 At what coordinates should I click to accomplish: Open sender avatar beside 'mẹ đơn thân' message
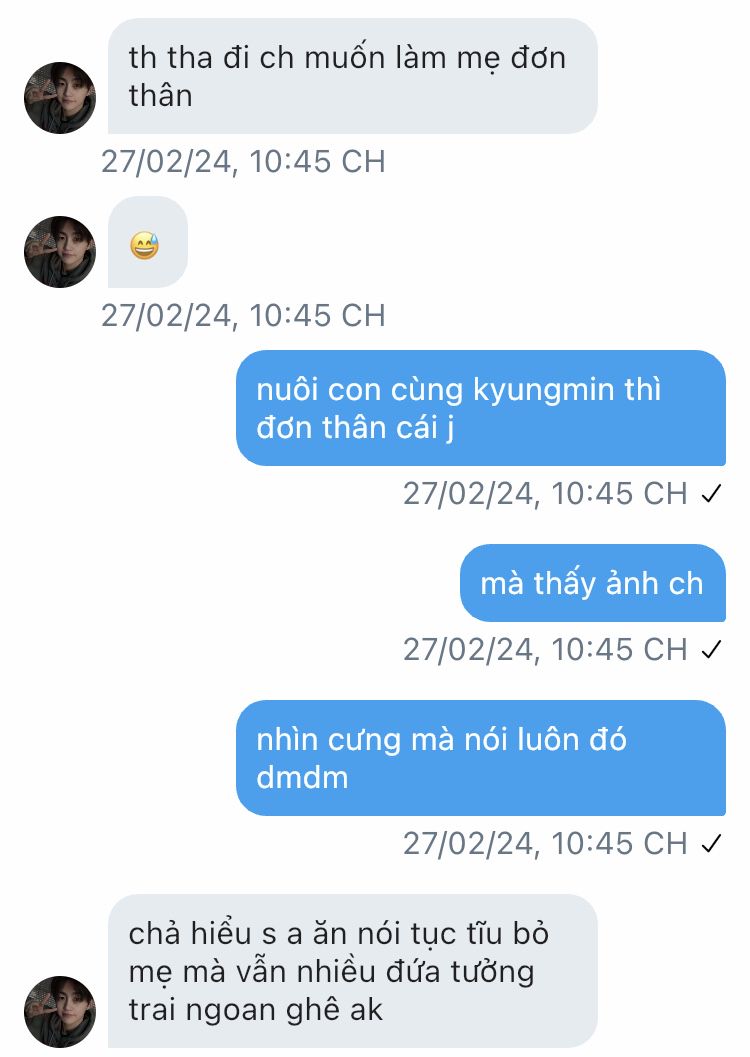point(60,98)
